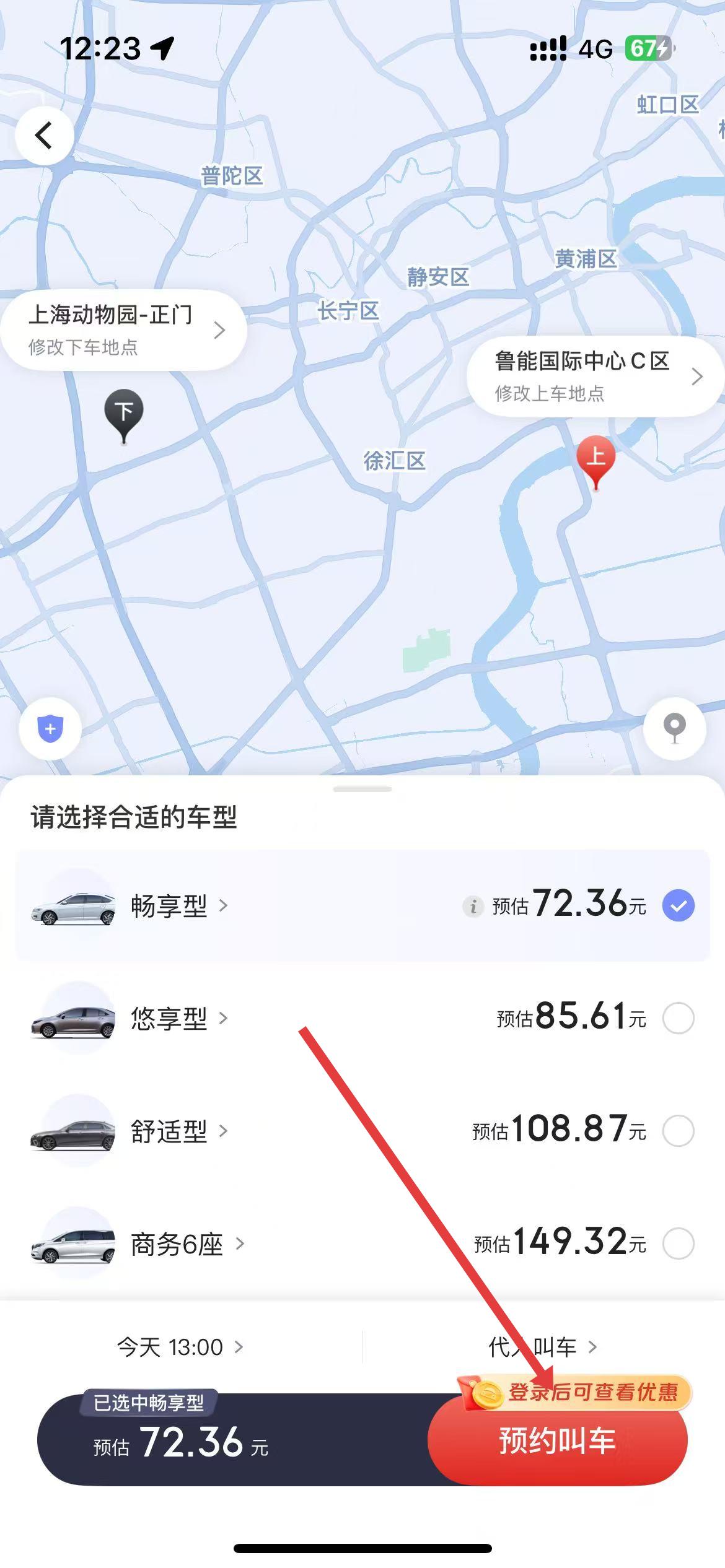Tap 预约叫车 to book the ride

coord(557,1441)
